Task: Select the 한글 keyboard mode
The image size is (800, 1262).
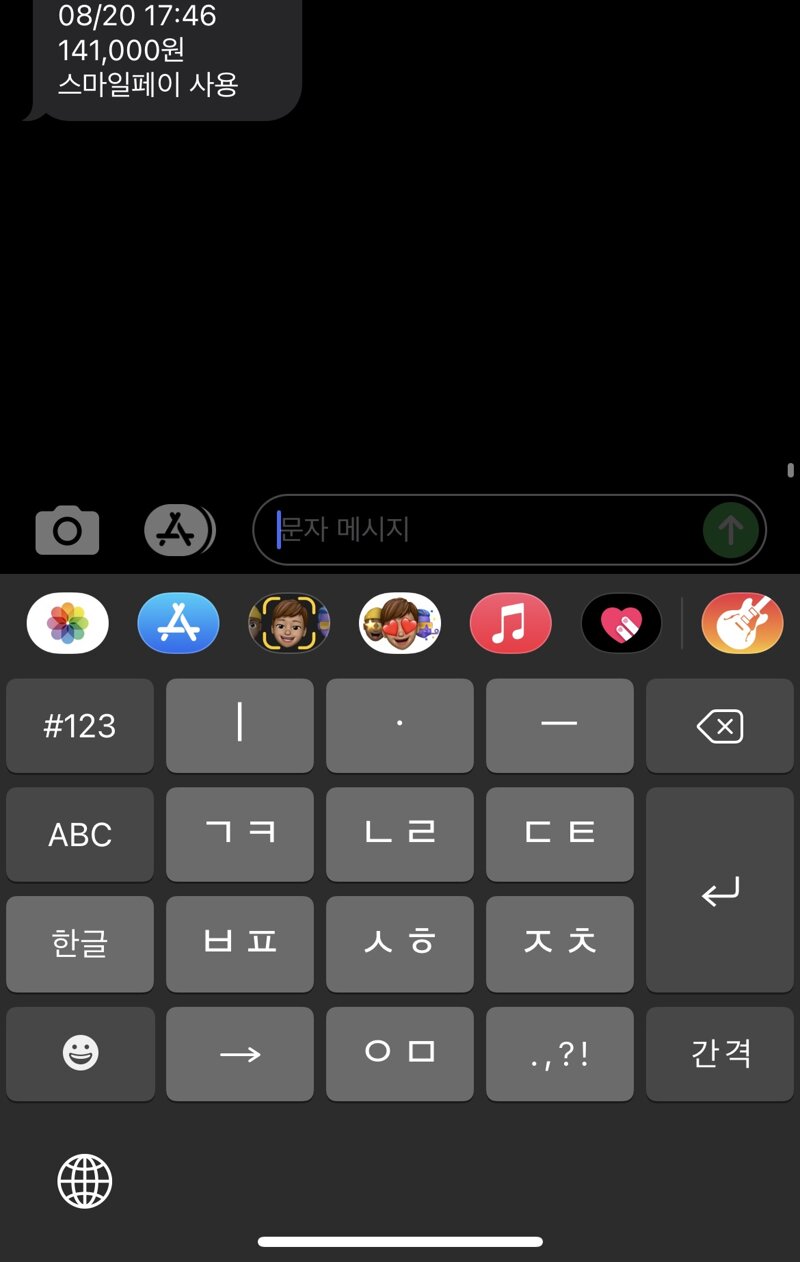Action: (x=80, y=944)
